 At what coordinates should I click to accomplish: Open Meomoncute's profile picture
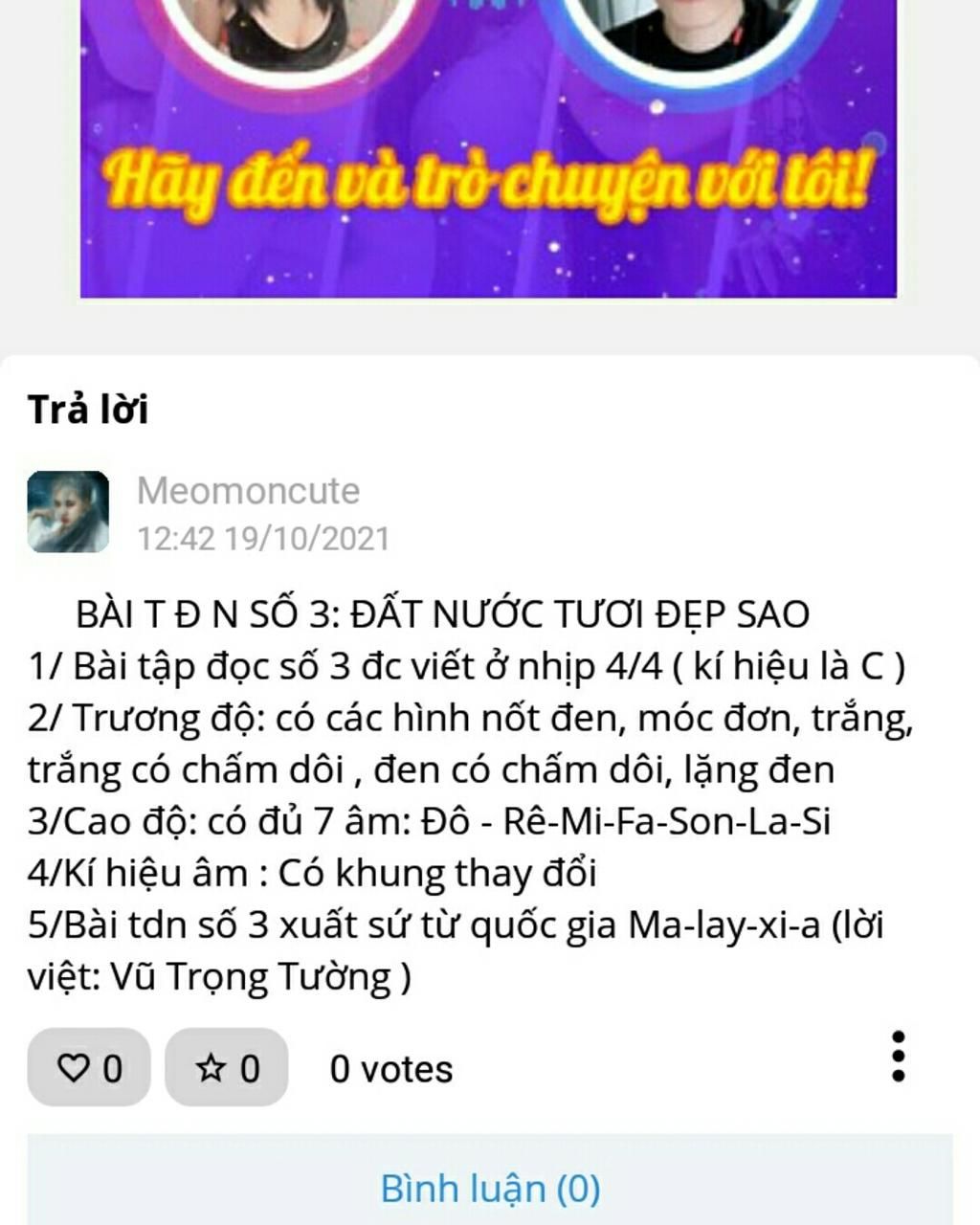click(67, 512)
